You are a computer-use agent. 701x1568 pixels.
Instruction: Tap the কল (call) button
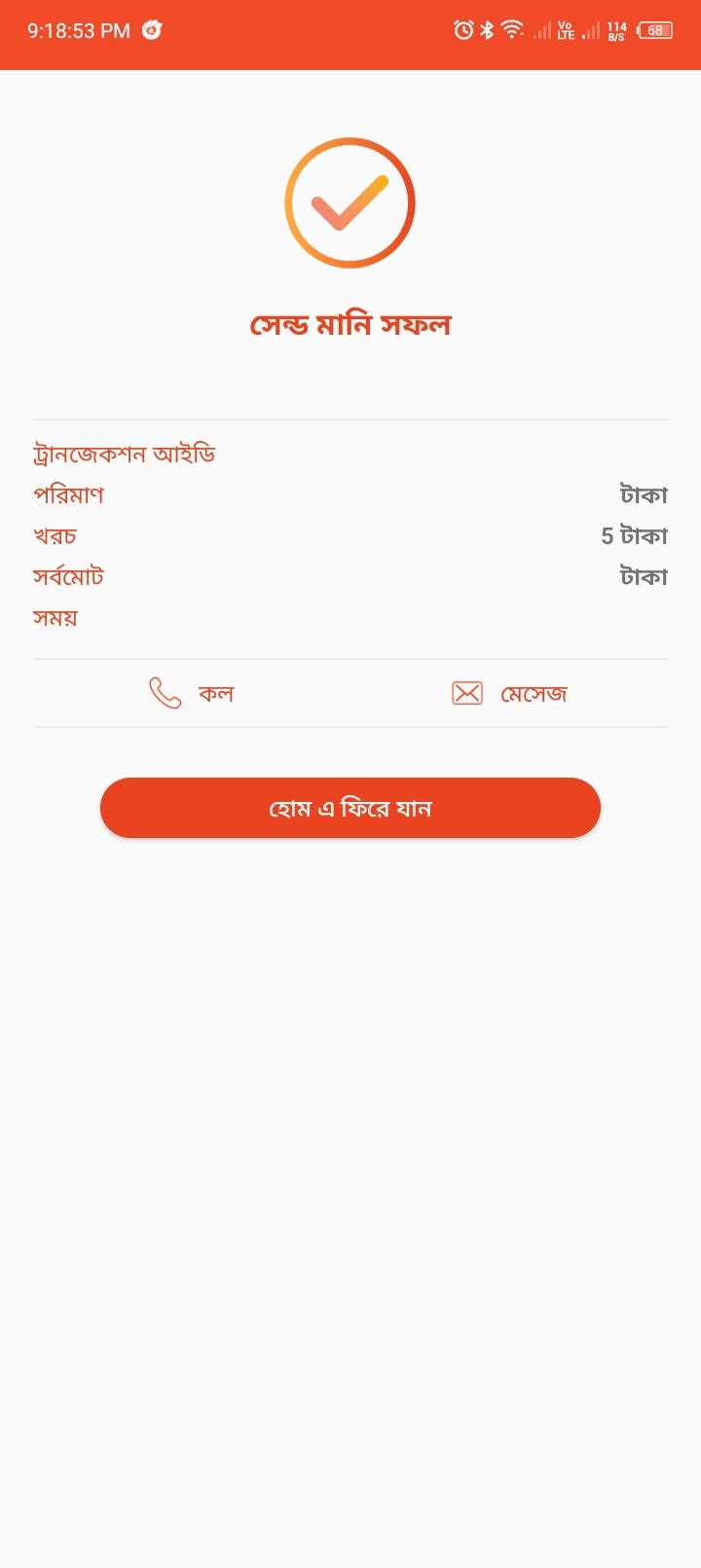(192, 693)
